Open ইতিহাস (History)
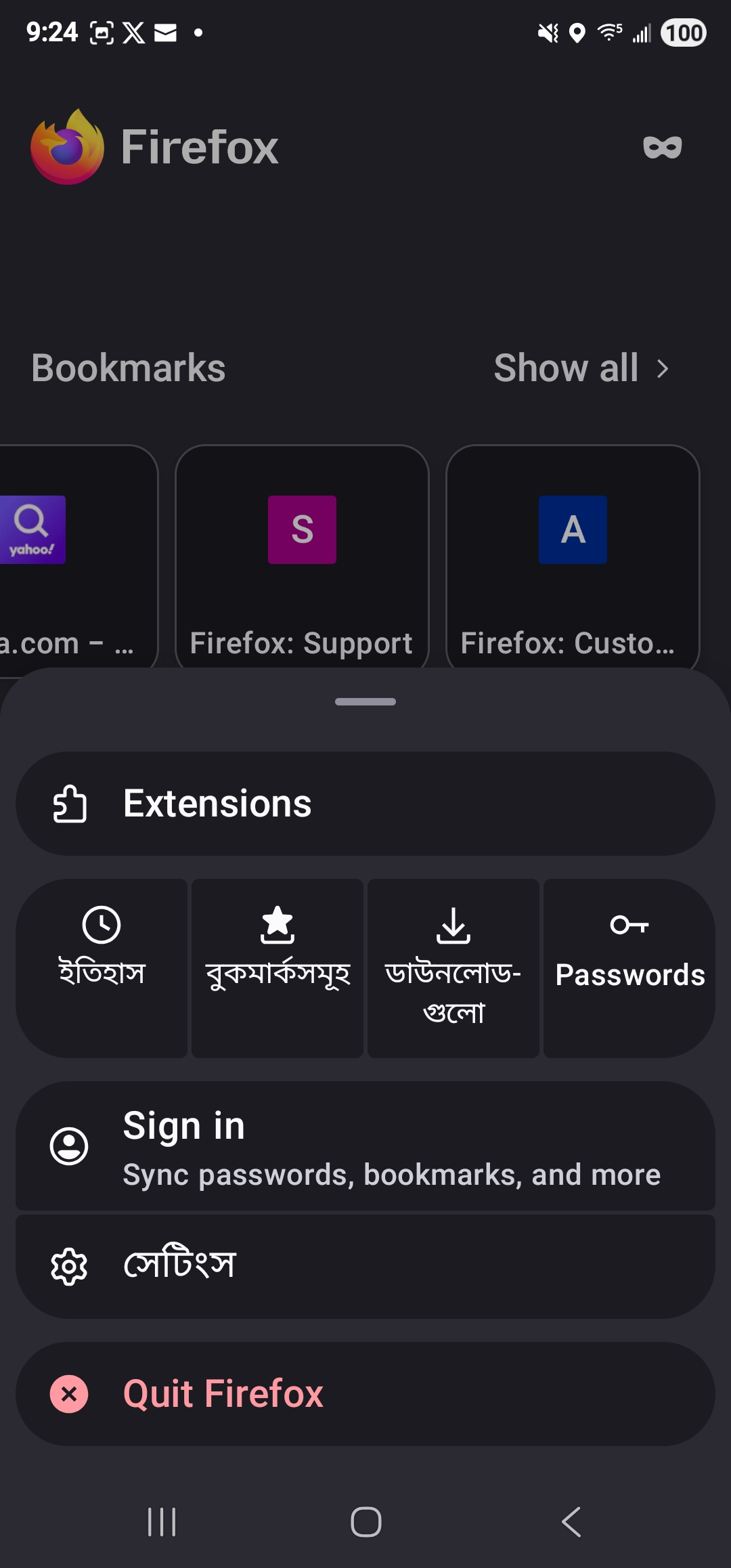 (x=102, y=968)
